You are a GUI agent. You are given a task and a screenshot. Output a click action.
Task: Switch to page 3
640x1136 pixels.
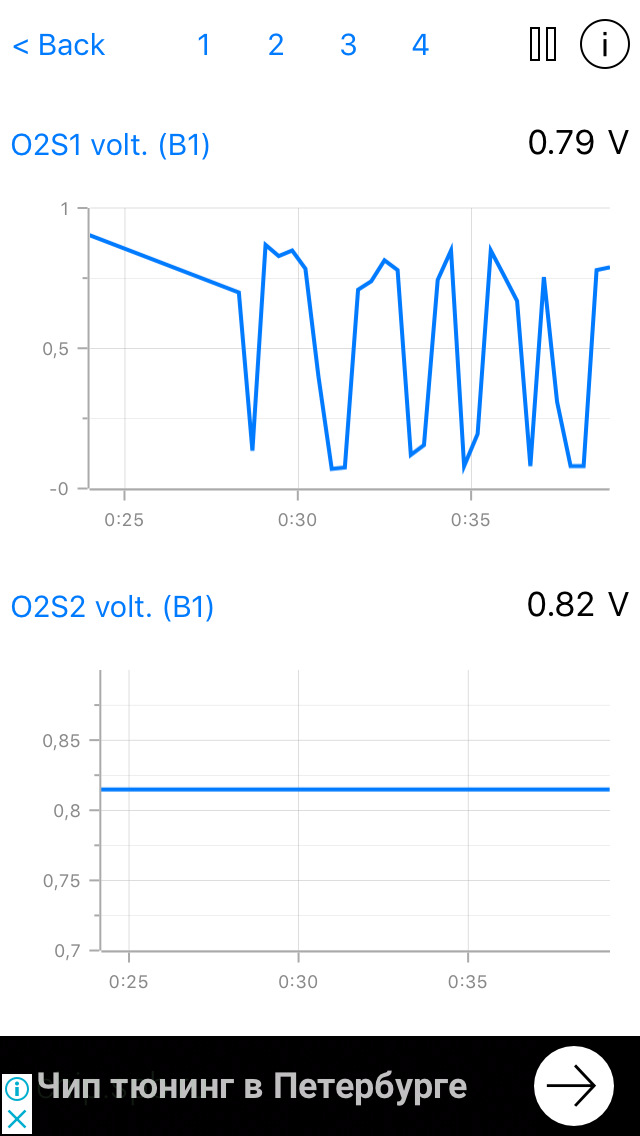(348, 45)
